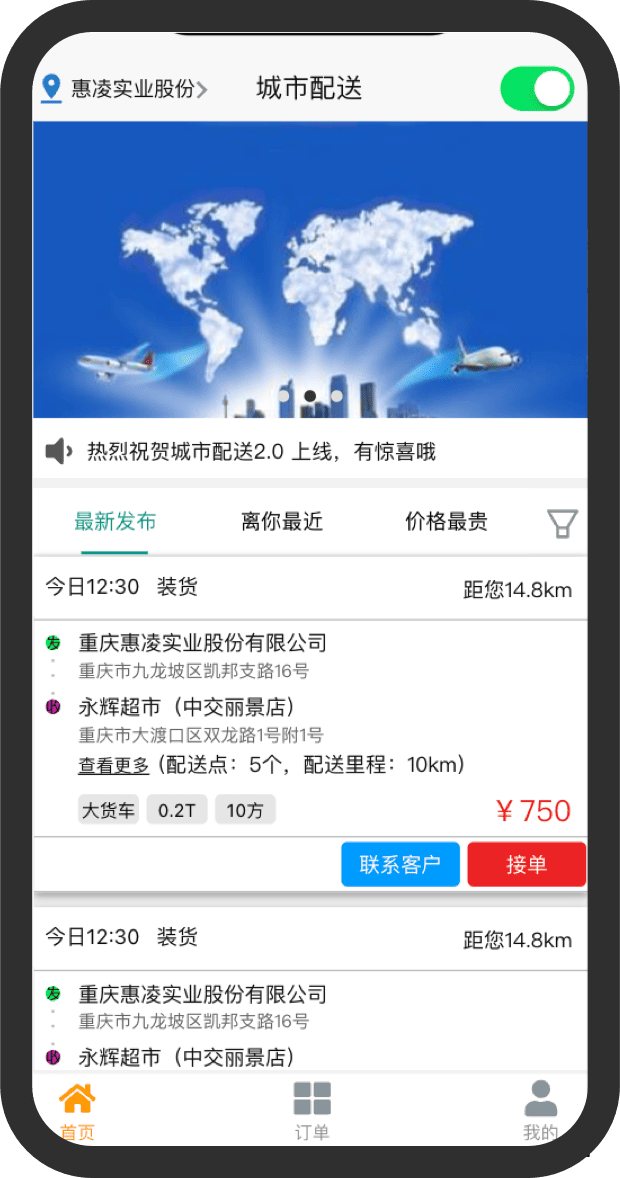Screen dimensions: 620x1178
Task: Open the 惠凌实业股份 location selector
Action: point(125,89)
